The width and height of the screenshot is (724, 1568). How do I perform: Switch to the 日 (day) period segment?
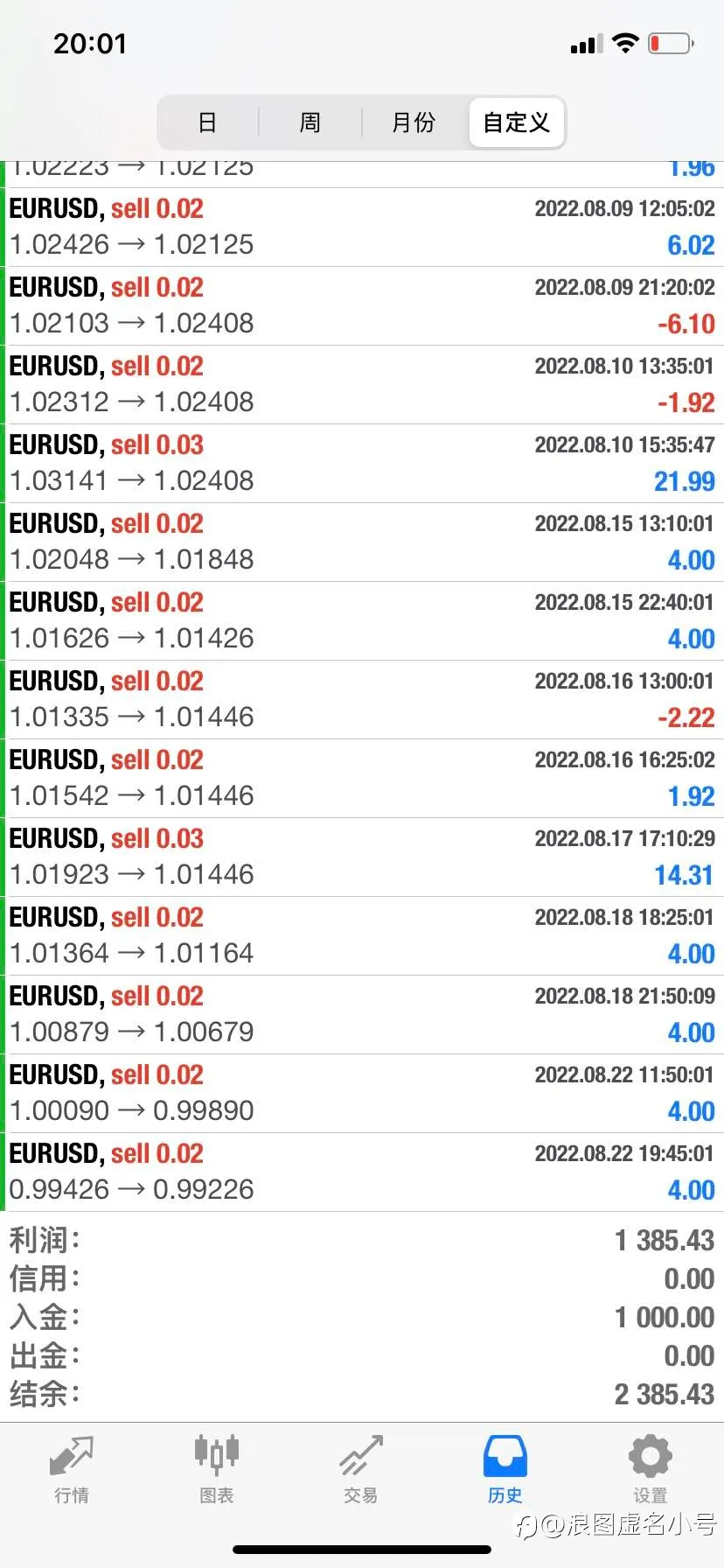pyautogui.click(x=208, y=122)
